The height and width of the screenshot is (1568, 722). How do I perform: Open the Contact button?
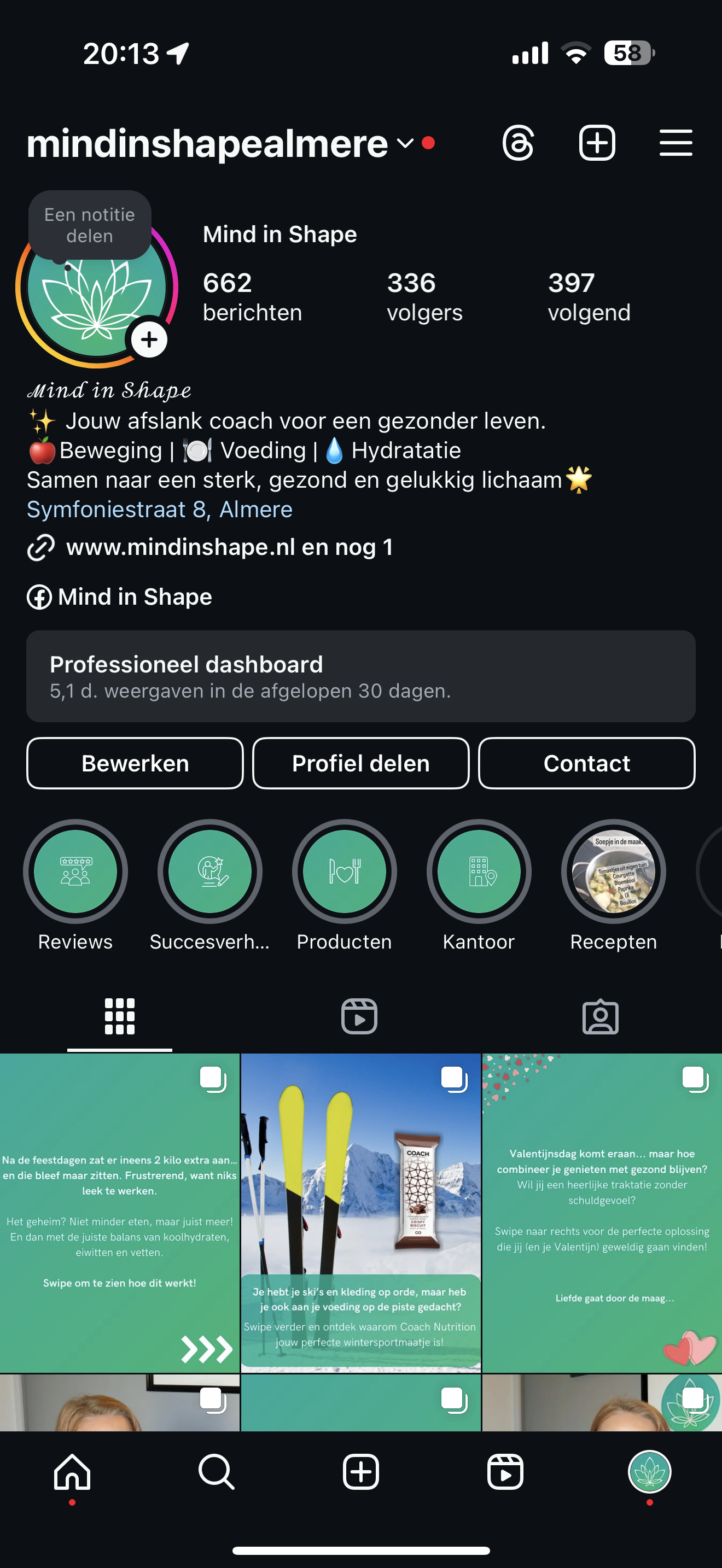pyautogui.click(x=586, y=763)
